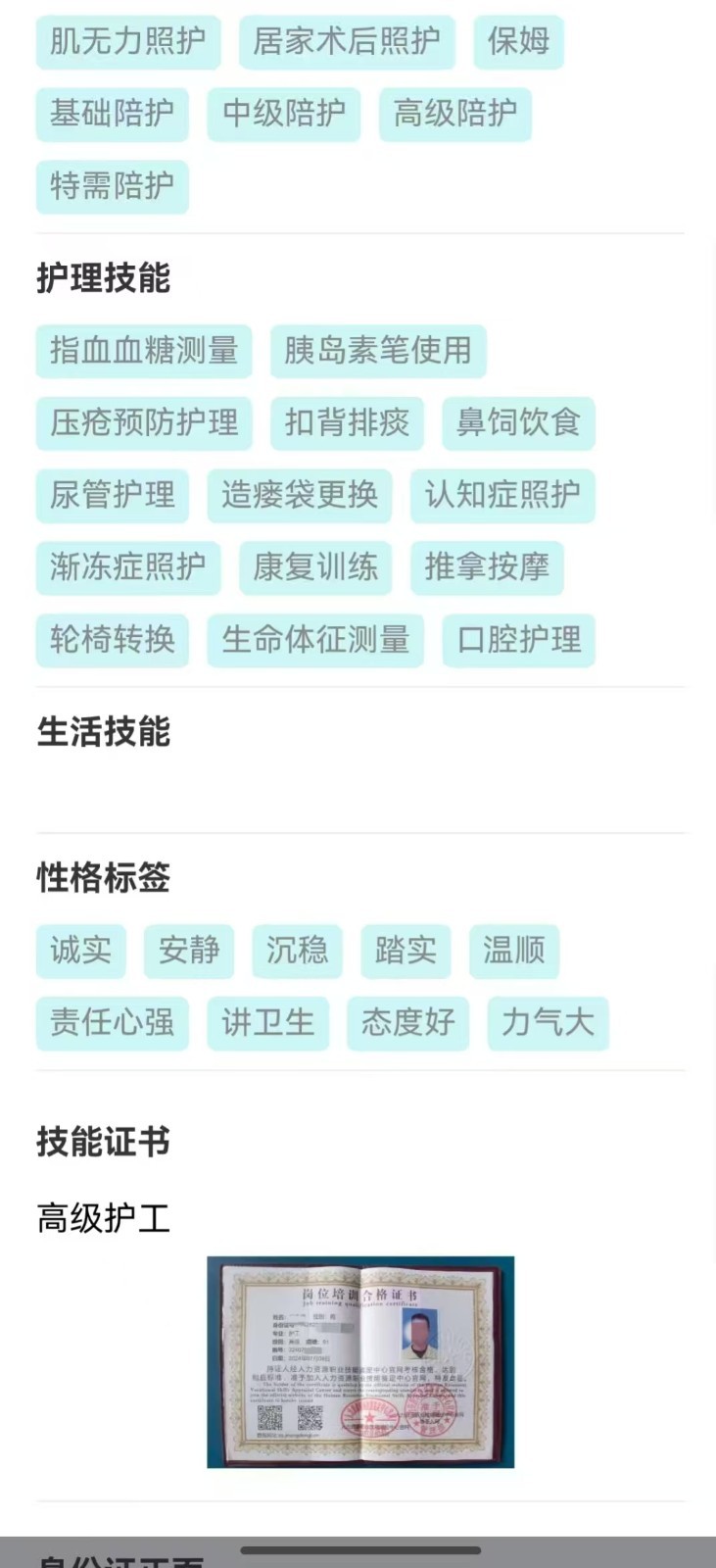716x1568 pixels.
Task: Select the 康复训练 tag
Action: point(315,568)
